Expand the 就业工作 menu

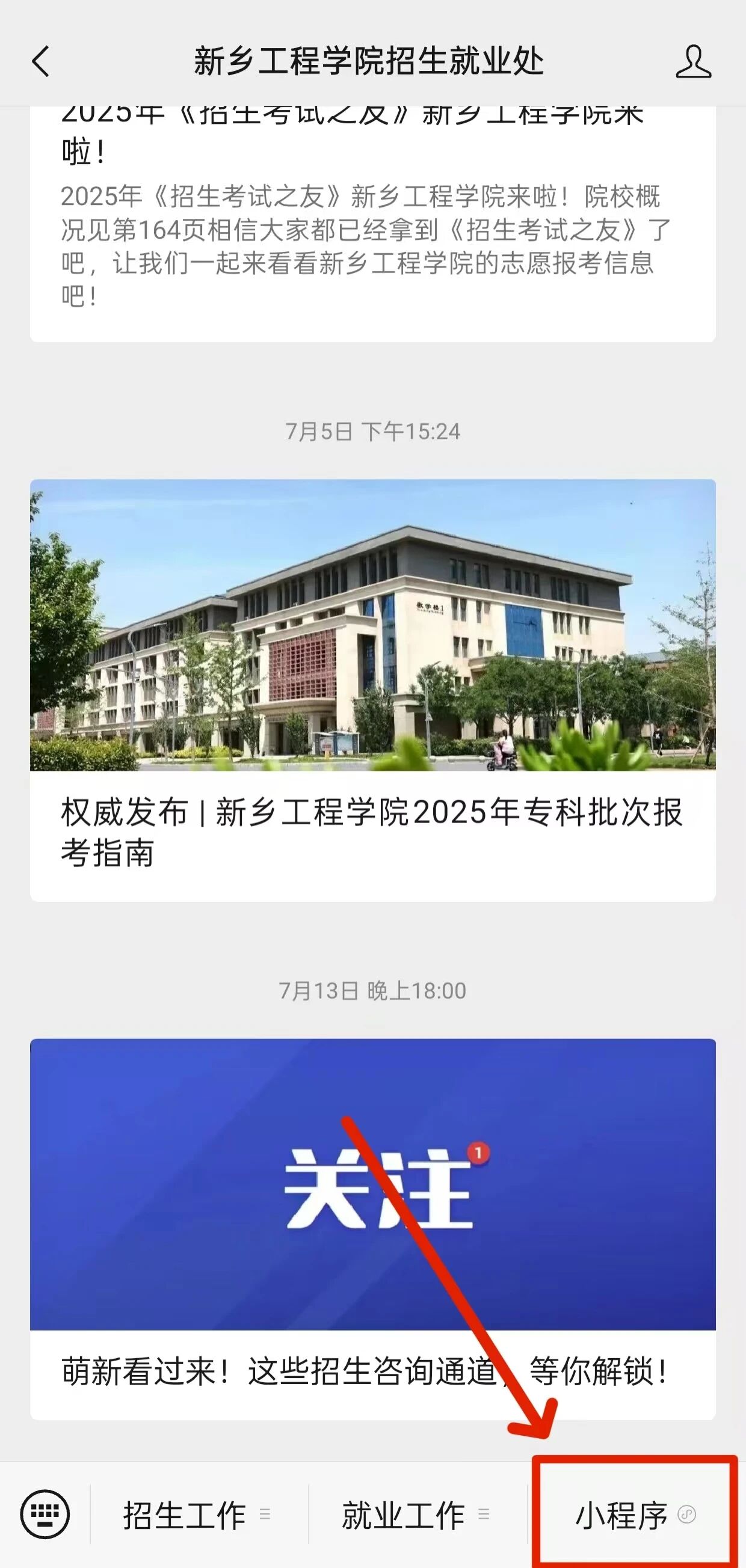point(415,1515)
